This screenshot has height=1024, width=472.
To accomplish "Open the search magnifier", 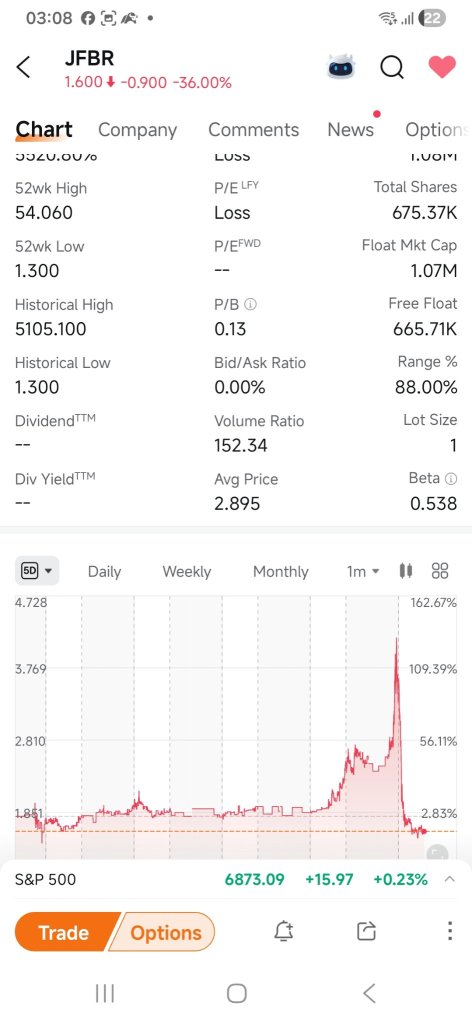I will pos(392,67).
